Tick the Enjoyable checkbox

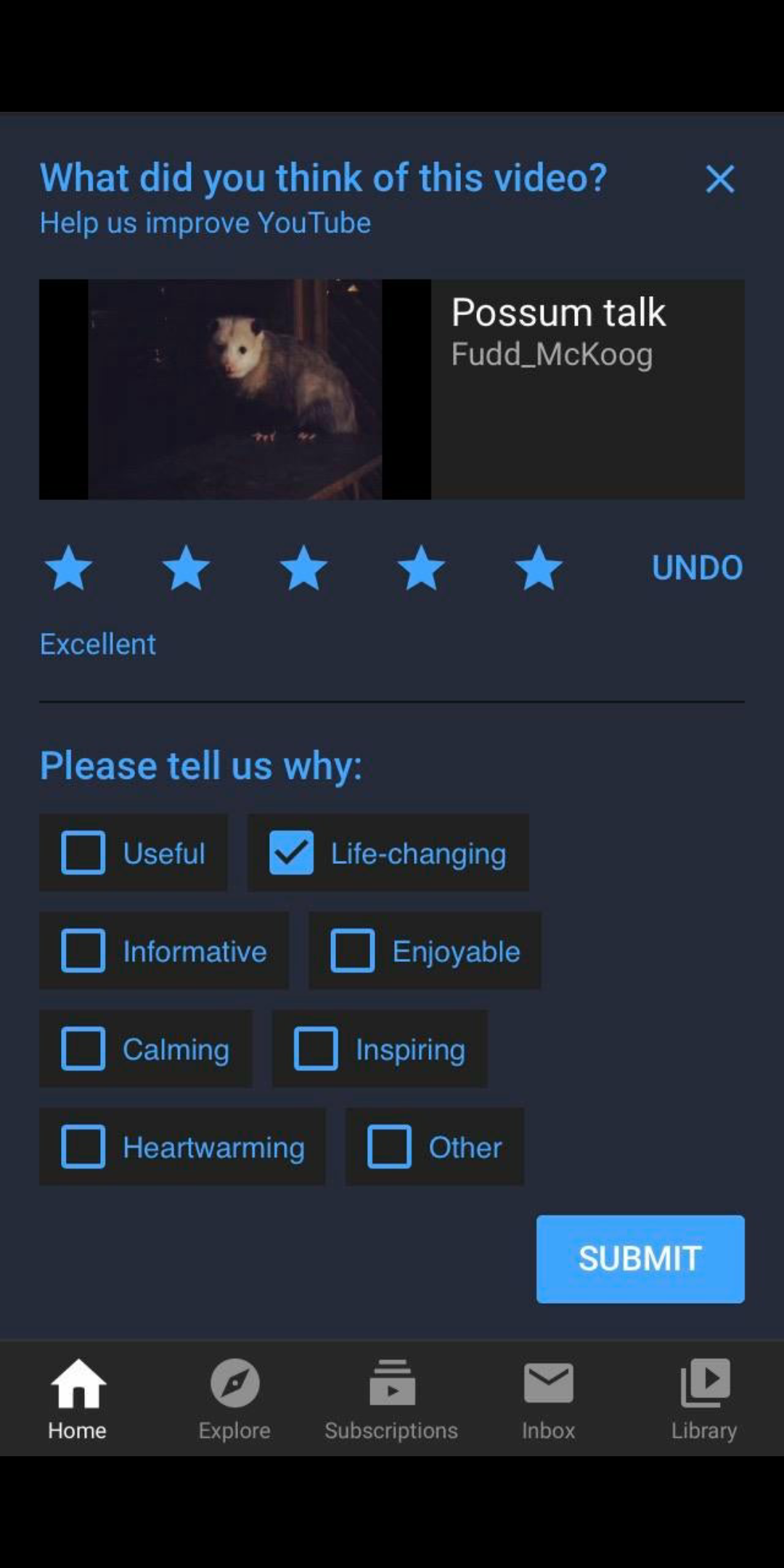click(x=353, y=951)
